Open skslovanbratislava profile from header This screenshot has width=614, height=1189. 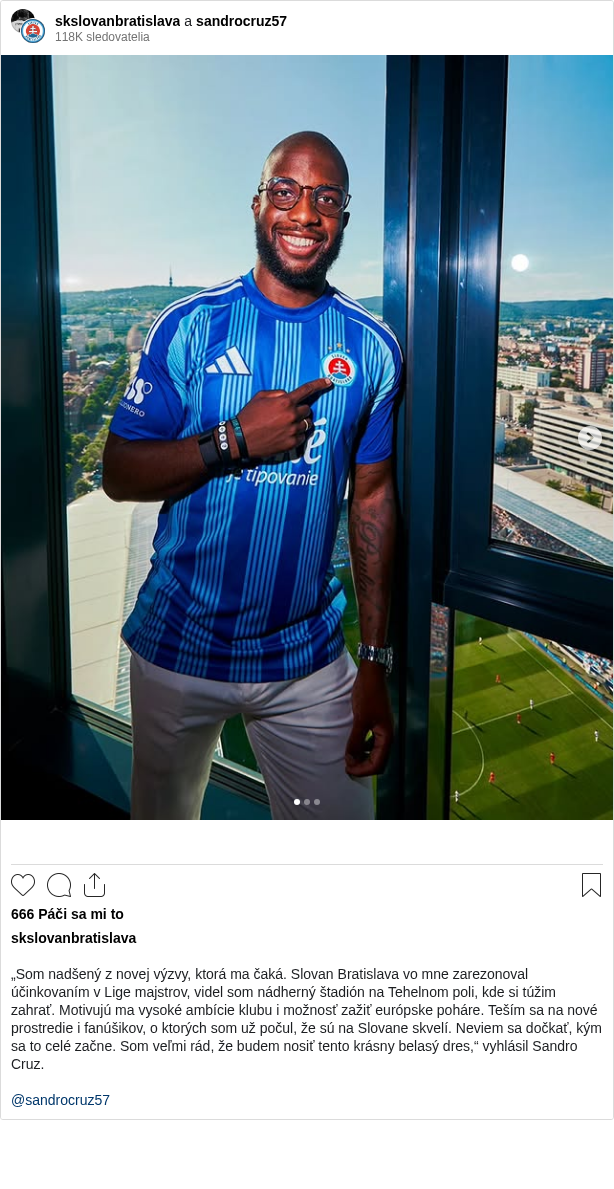117,21
